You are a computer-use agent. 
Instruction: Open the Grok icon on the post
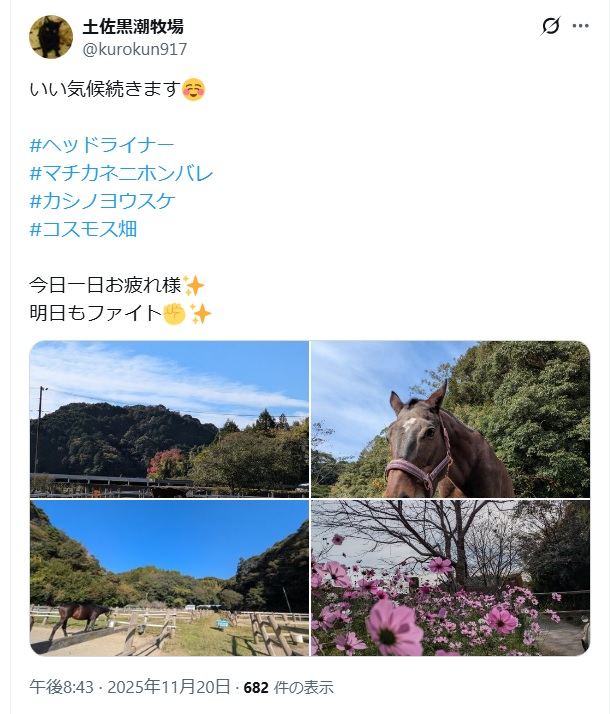[549, 27]
